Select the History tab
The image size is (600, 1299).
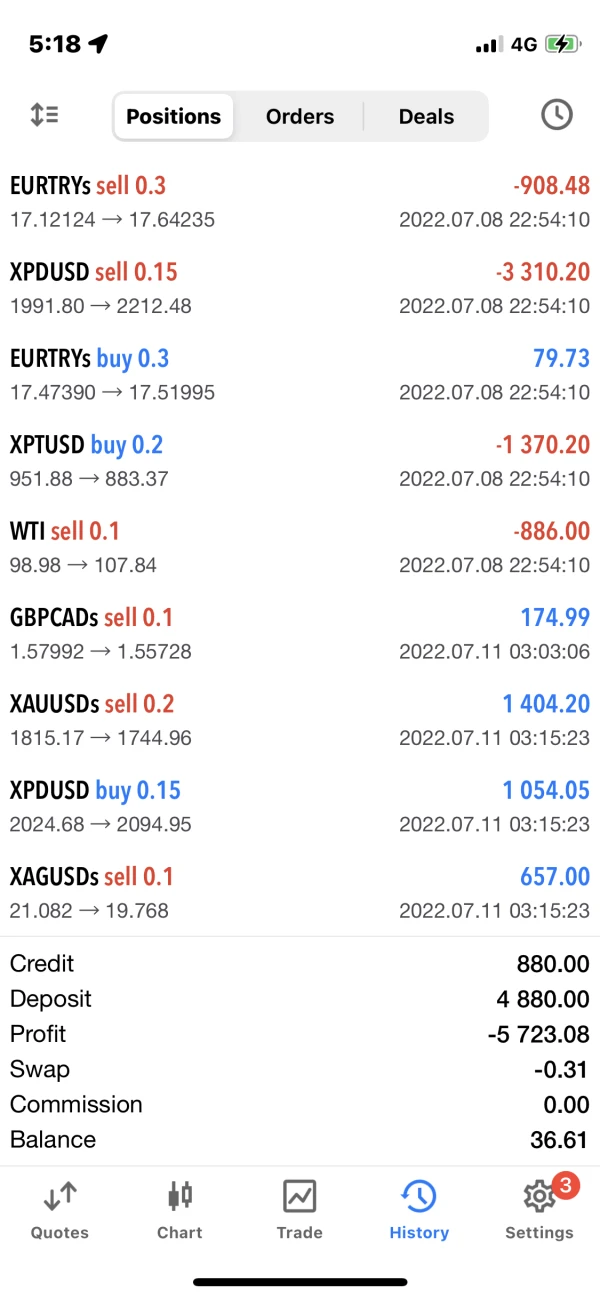click(x=419, y=1209)
